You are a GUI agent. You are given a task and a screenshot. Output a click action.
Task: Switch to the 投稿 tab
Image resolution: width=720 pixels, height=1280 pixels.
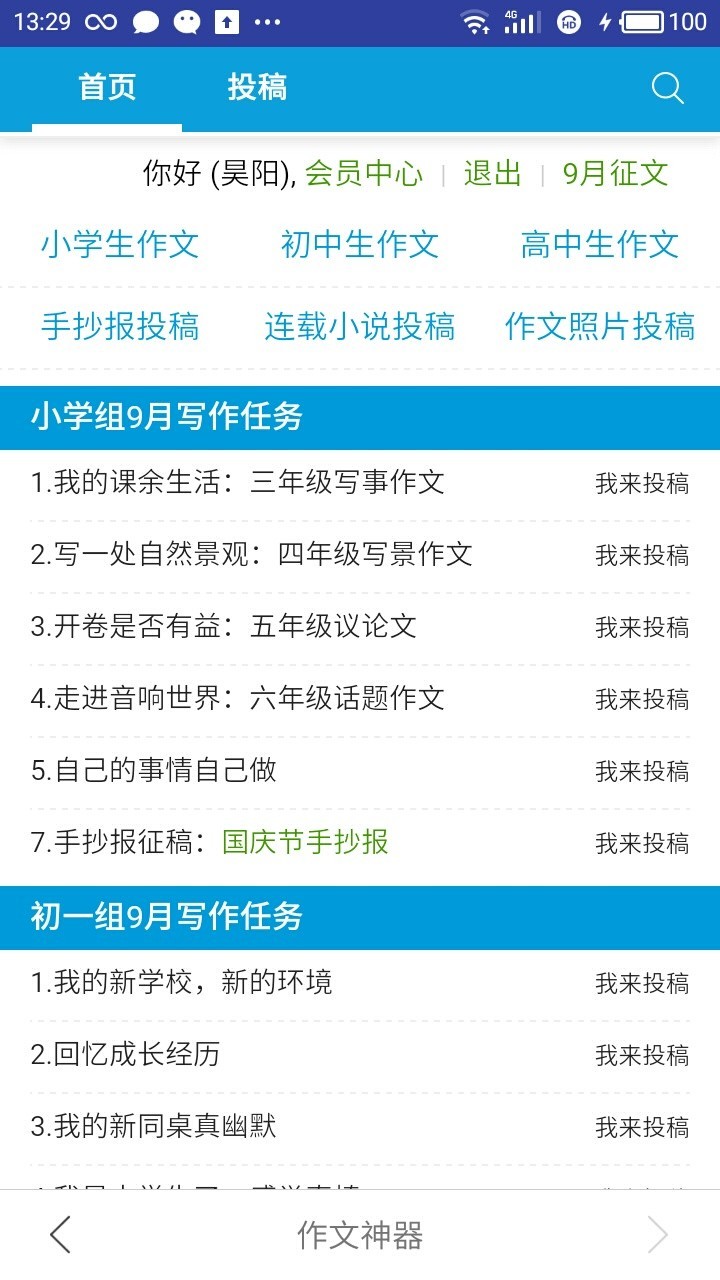[x=257, y=88]
